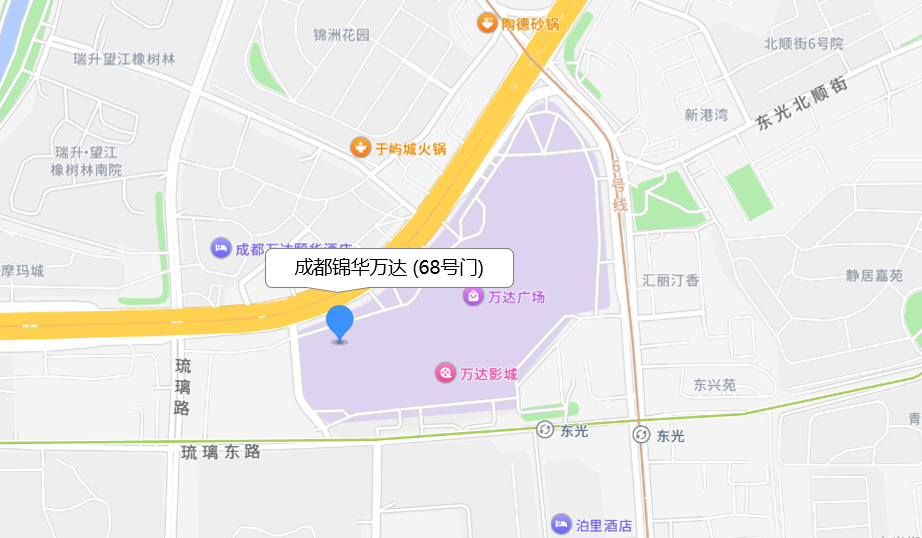Open the 成都万达 hotel marker
922x538 pixels.
(220, 248)
